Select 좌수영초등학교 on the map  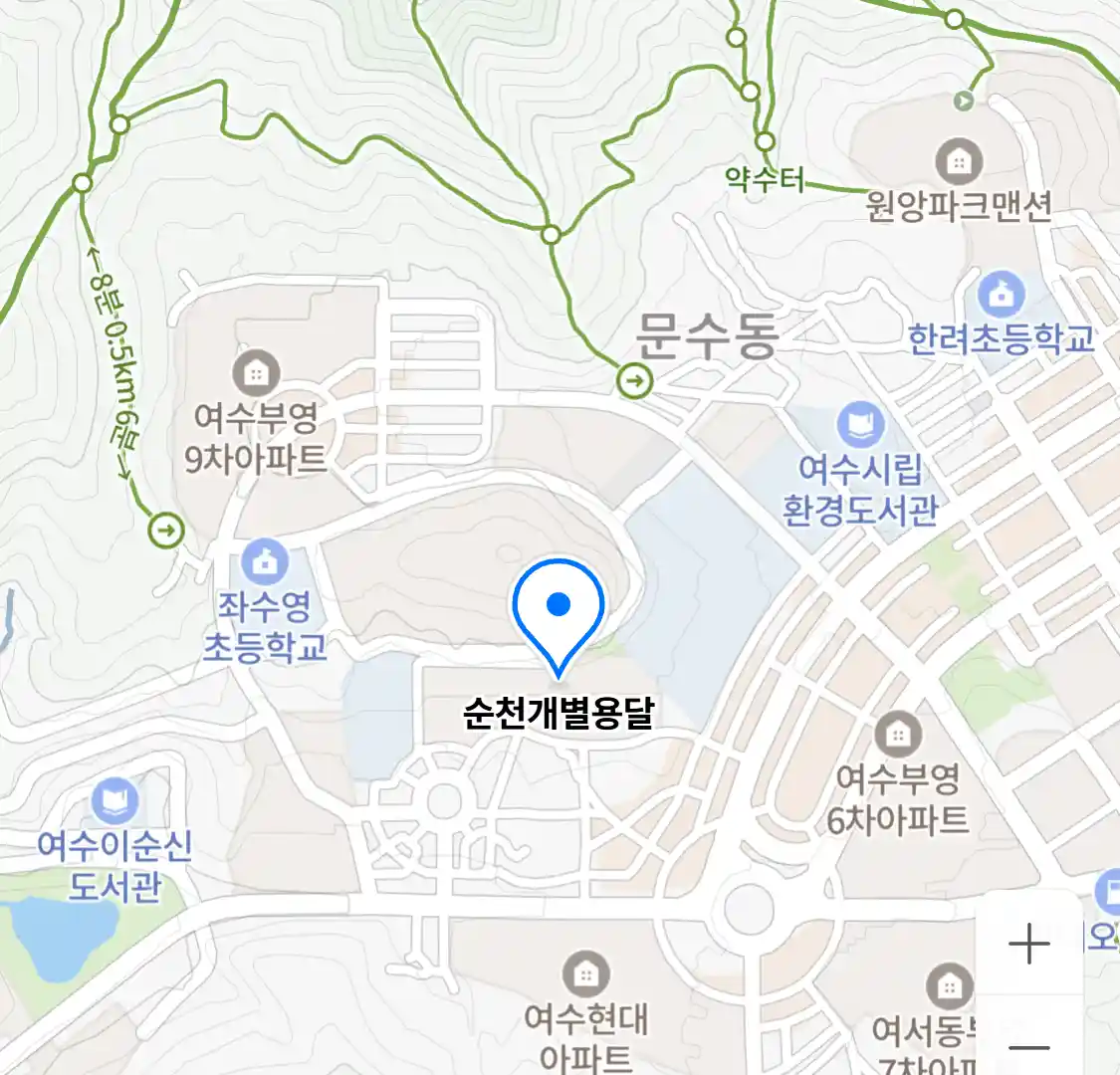(x=264, y=563)
